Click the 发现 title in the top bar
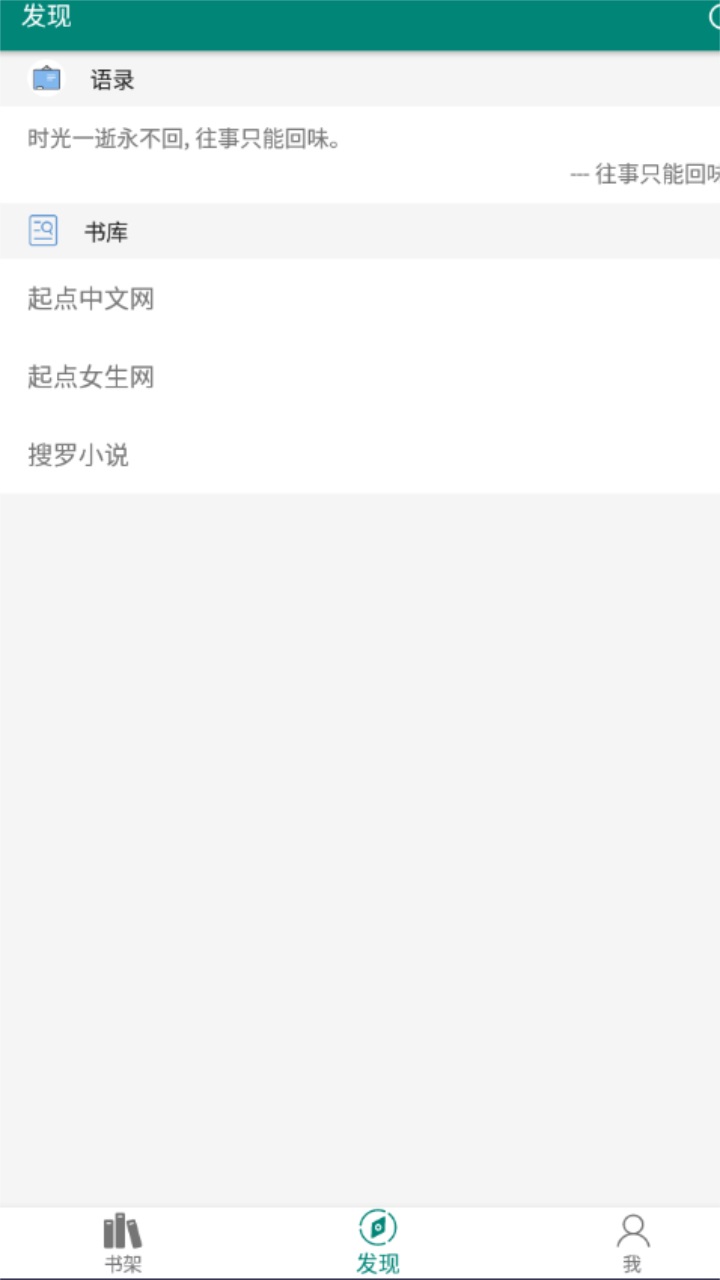Viewport: 720px width, 1280px height. [x=47, y=17]
